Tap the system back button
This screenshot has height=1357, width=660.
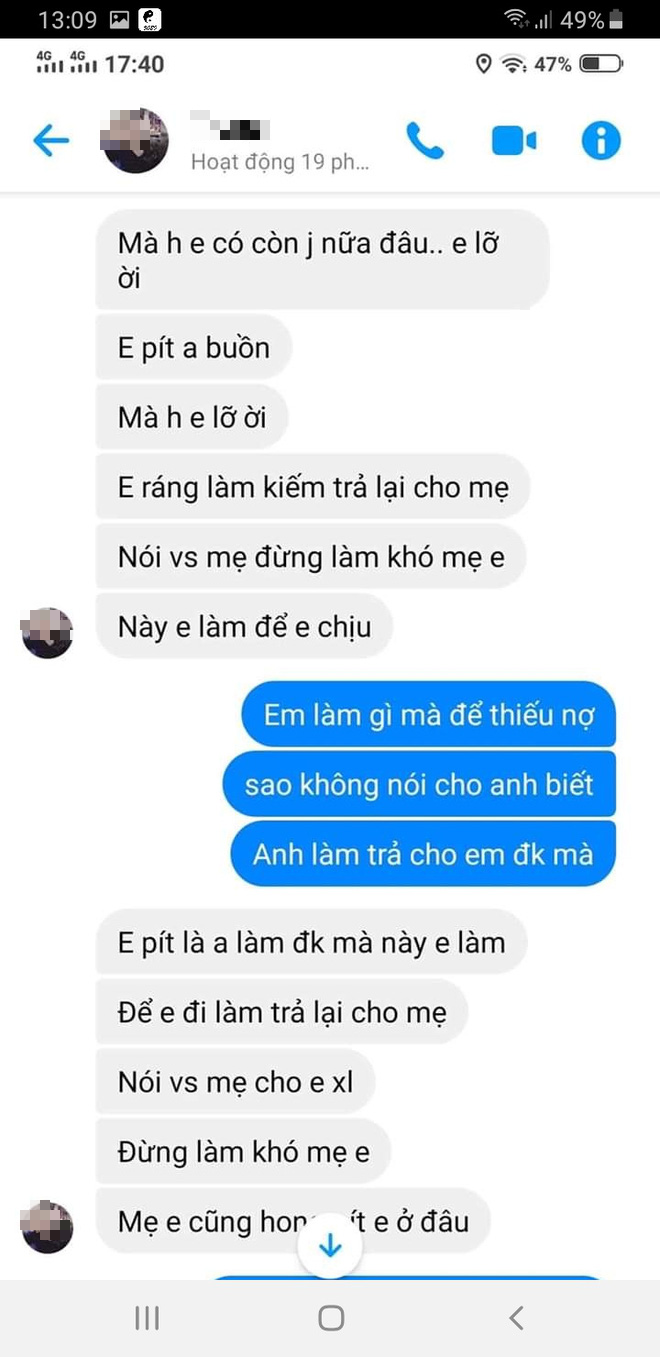(x=516, y=1318)
